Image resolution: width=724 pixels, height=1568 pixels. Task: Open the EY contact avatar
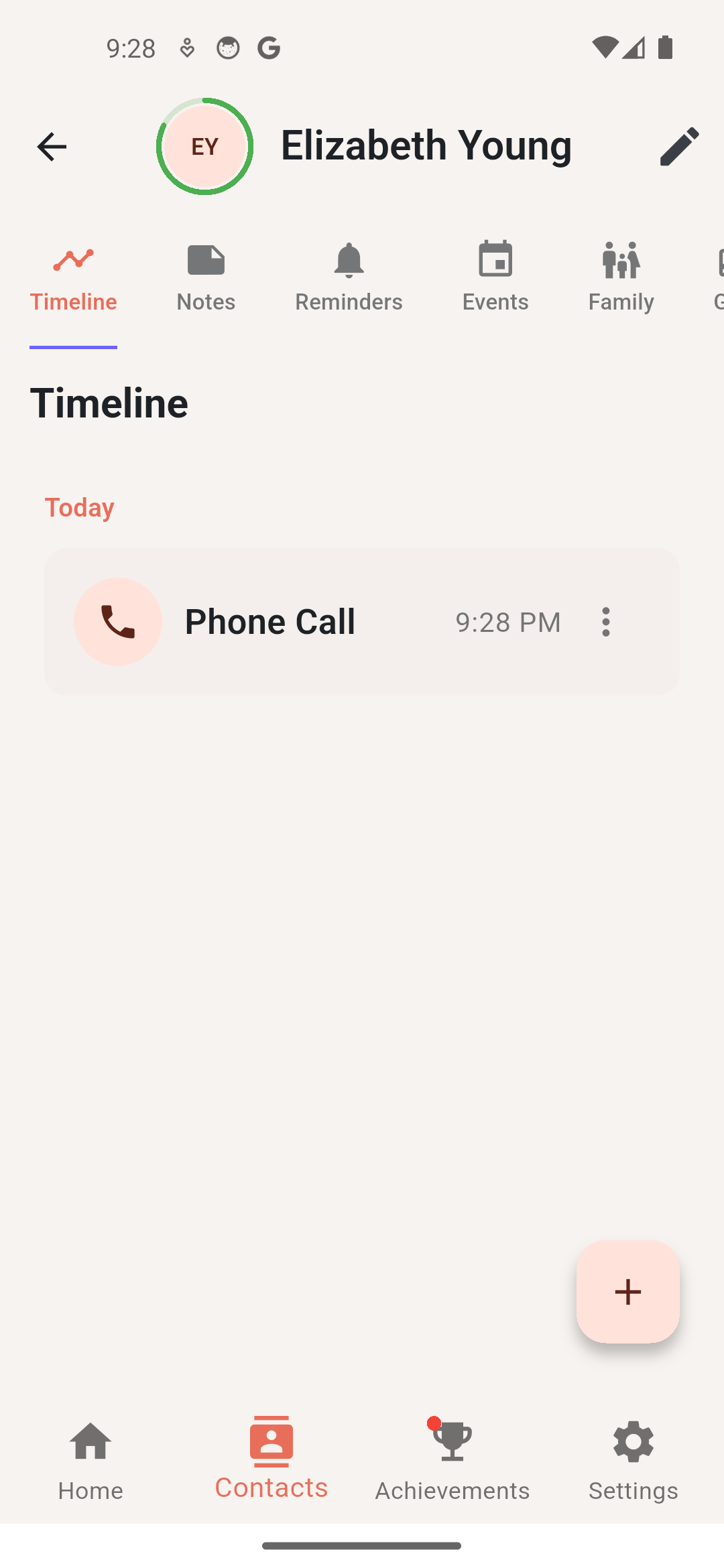tap(204, 147)
